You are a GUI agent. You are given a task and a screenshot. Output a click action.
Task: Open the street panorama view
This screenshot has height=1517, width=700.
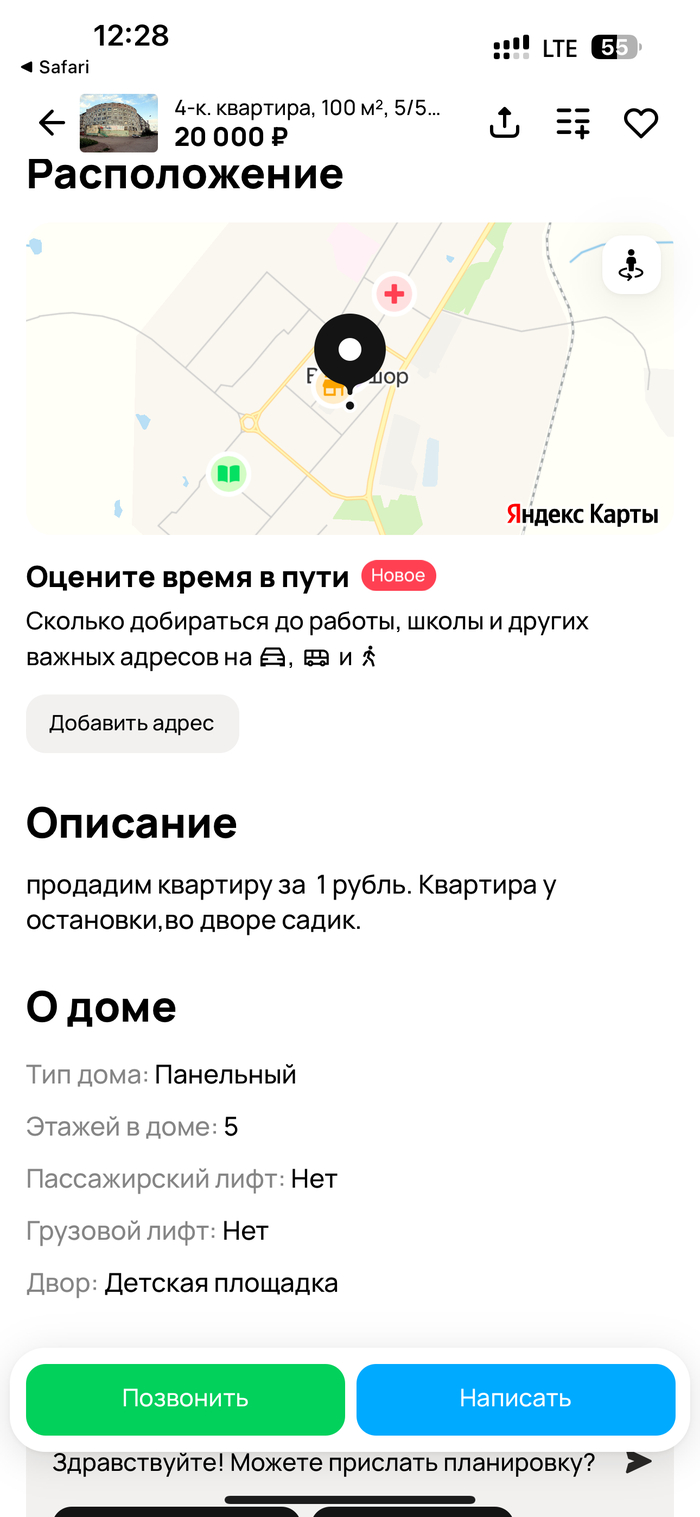tap(631, 266)
